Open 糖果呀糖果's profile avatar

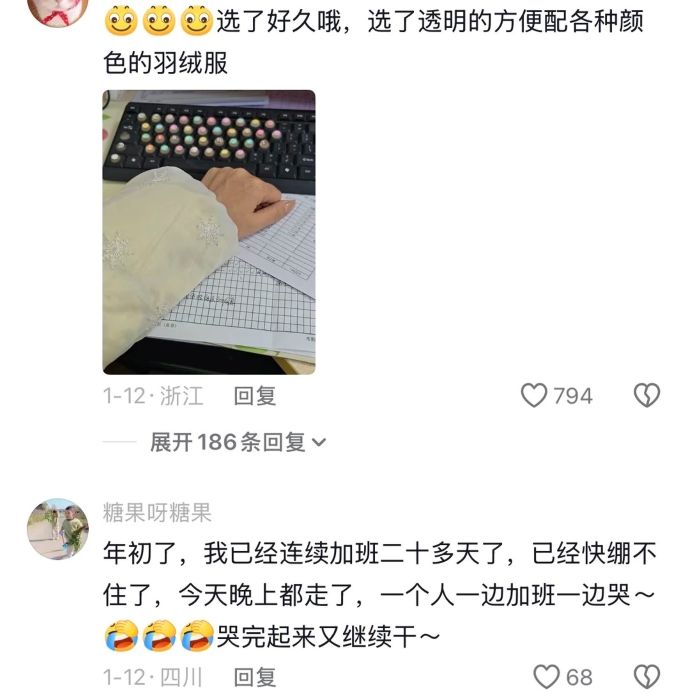click(x=57, y=529)
